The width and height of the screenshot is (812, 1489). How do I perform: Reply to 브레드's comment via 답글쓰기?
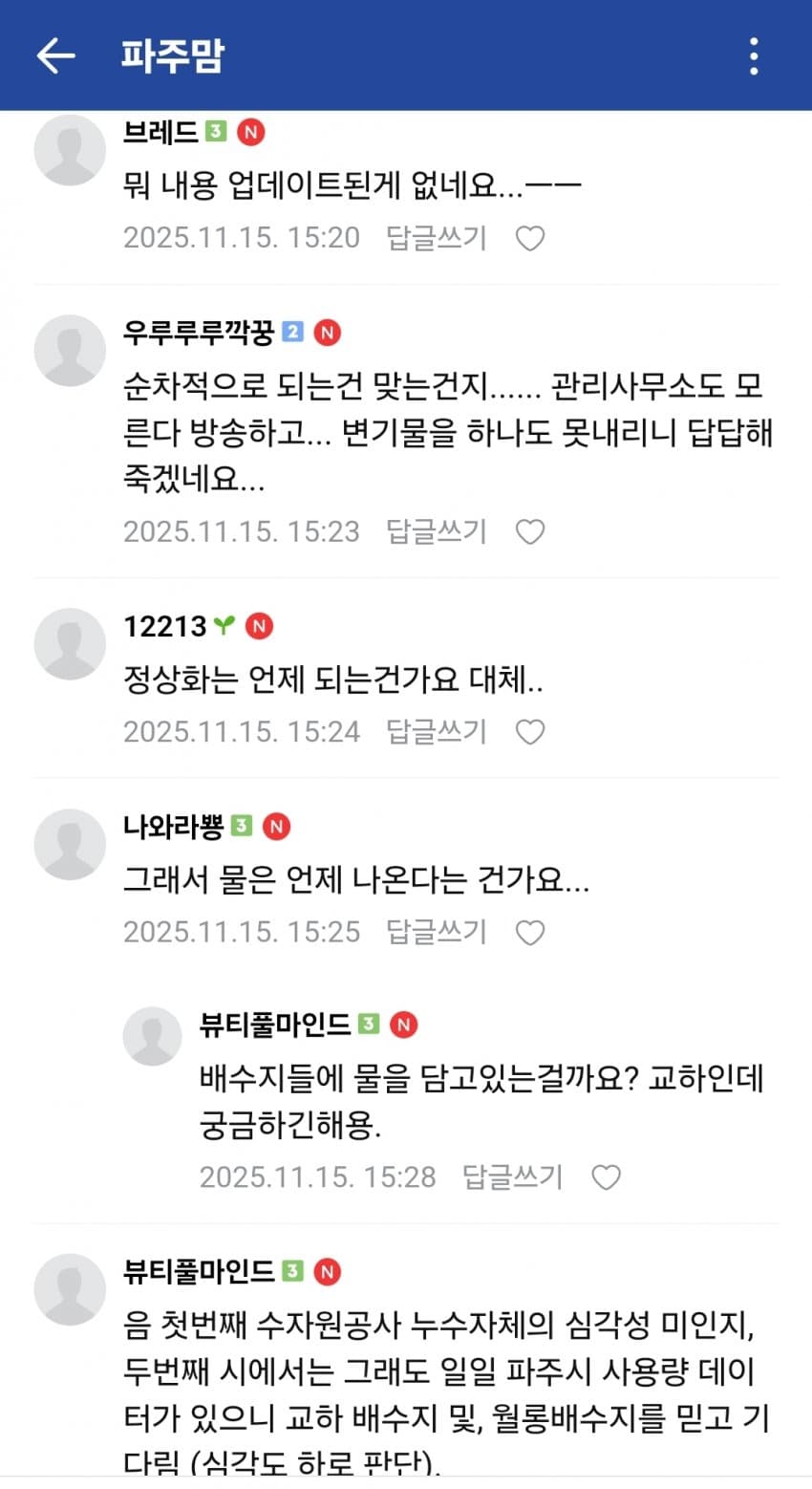coord(437,237)
